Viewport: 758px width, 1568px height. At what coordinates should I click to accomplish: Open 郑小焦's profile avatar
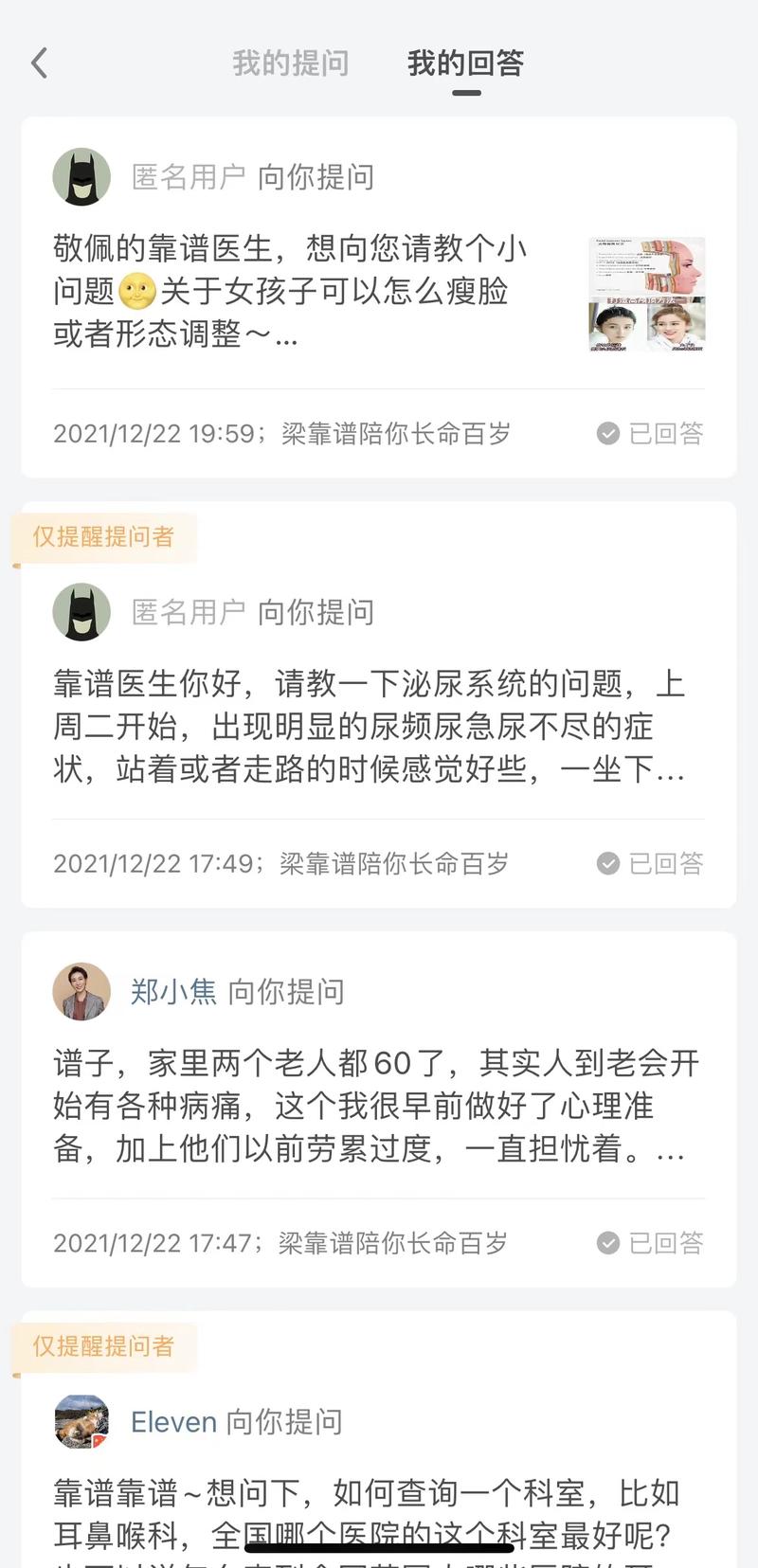pyautogui.click(x=81, y=992)
